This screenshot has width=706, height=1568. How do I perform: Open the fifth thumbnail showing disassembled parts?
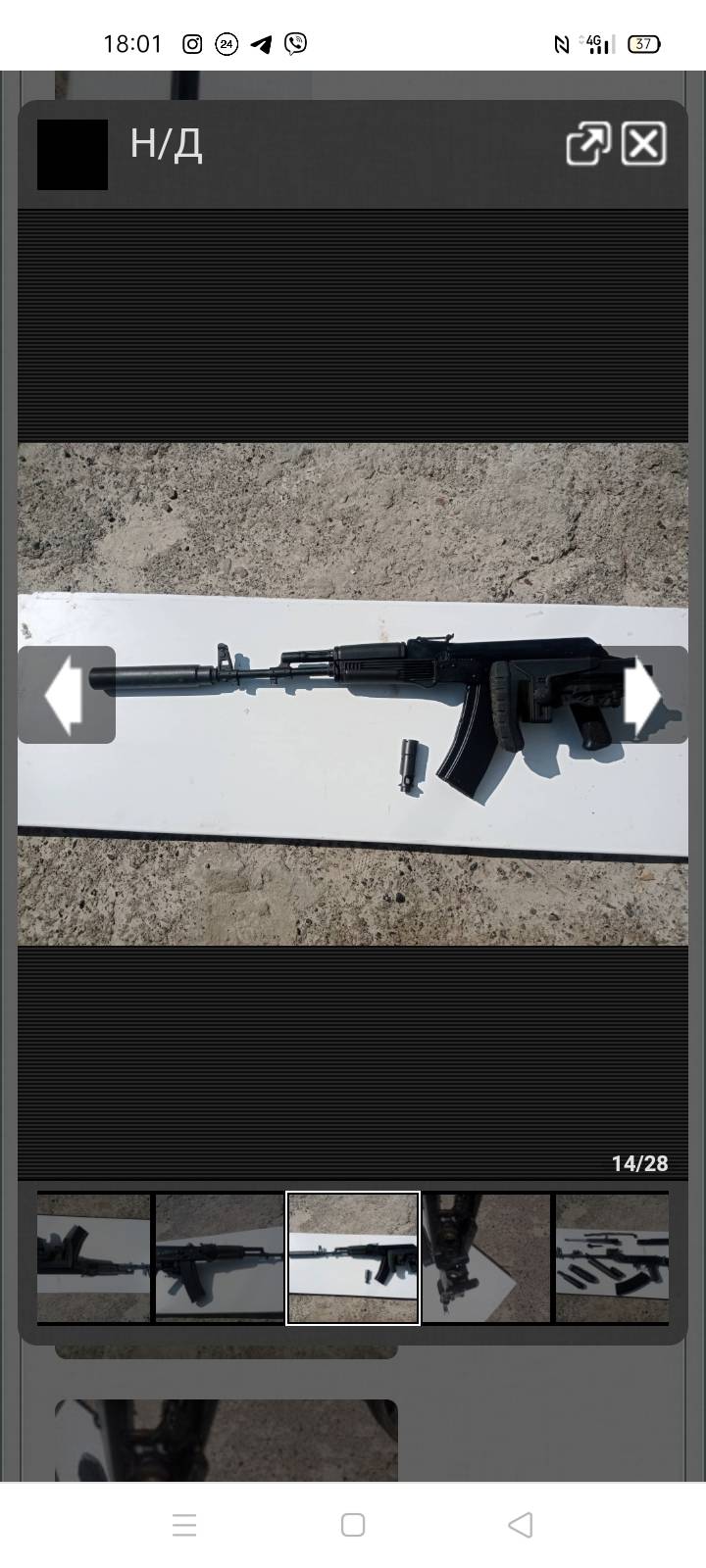(x=612, y=1258)
